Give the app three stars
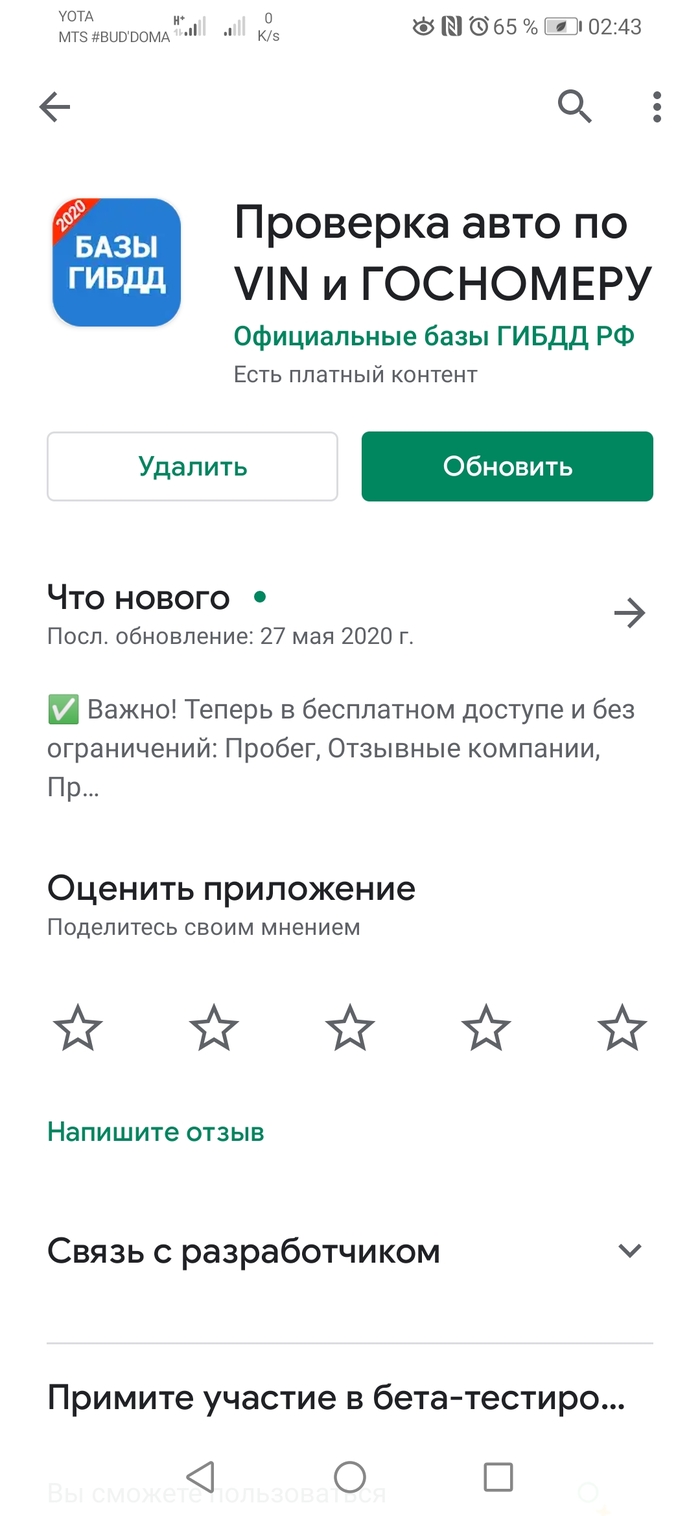700x1516 pixels. click(350, 1028)
